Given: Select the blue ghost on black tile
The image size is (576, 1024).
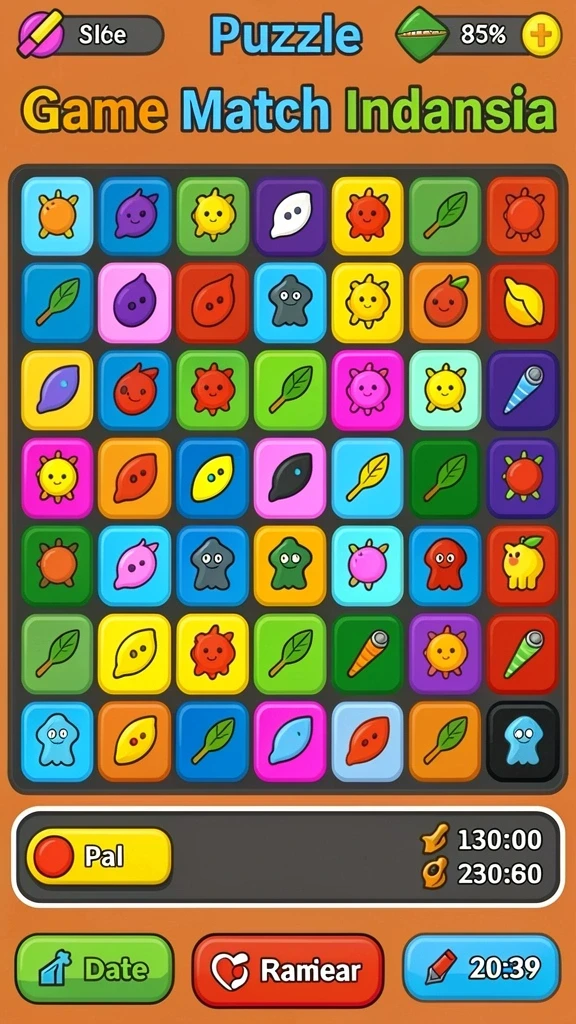Looking at the screenshot, I should [x=522, y=741].
